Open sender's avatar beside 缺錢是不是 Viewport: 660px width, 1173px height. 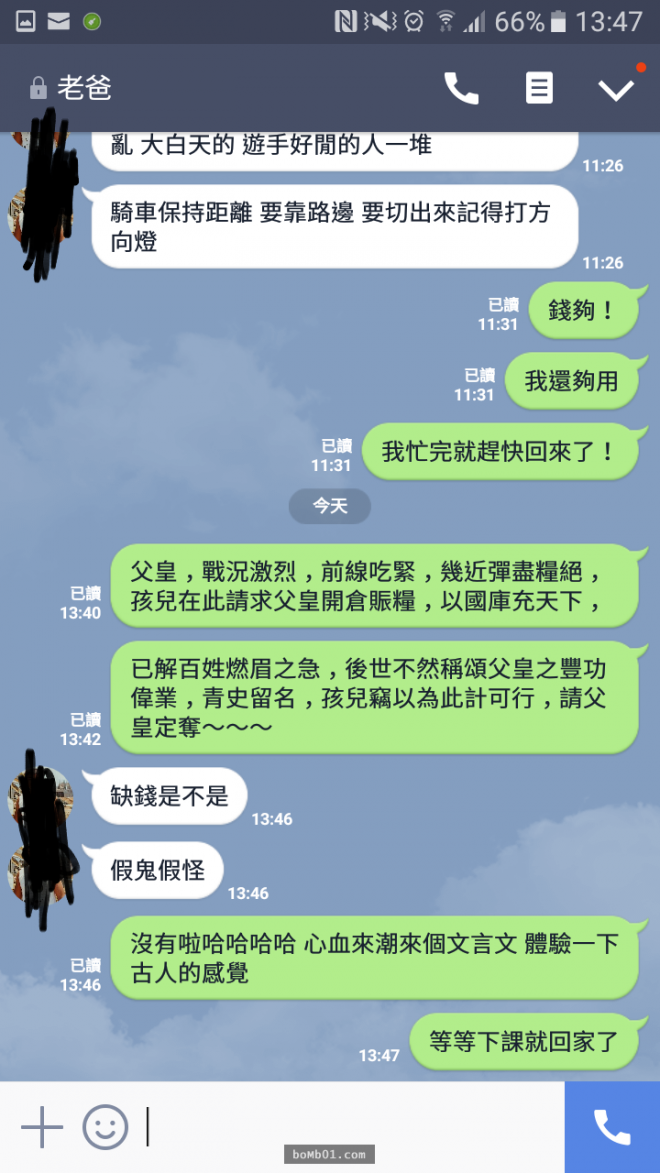(40, 797)
